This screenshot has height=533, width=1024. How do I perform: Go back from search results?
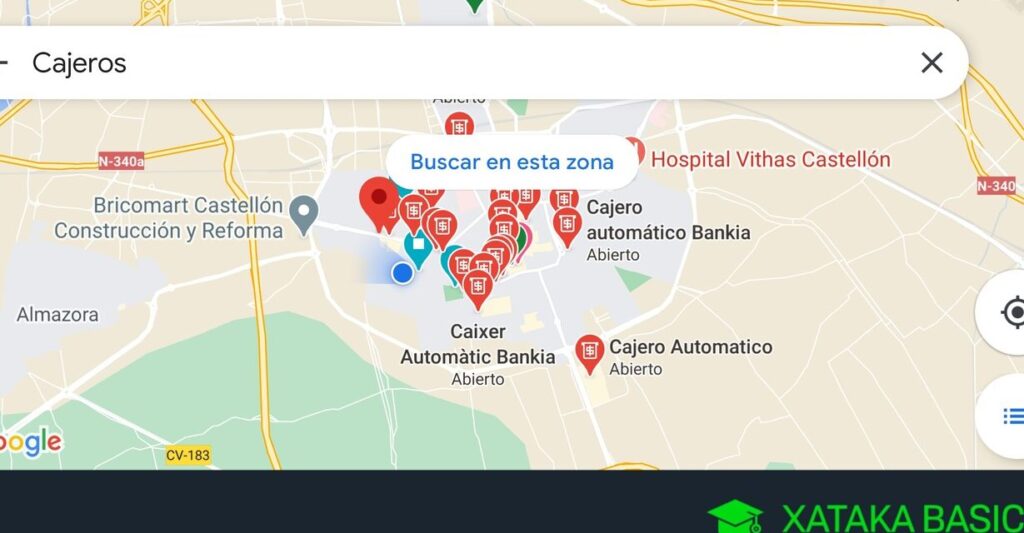4,63
